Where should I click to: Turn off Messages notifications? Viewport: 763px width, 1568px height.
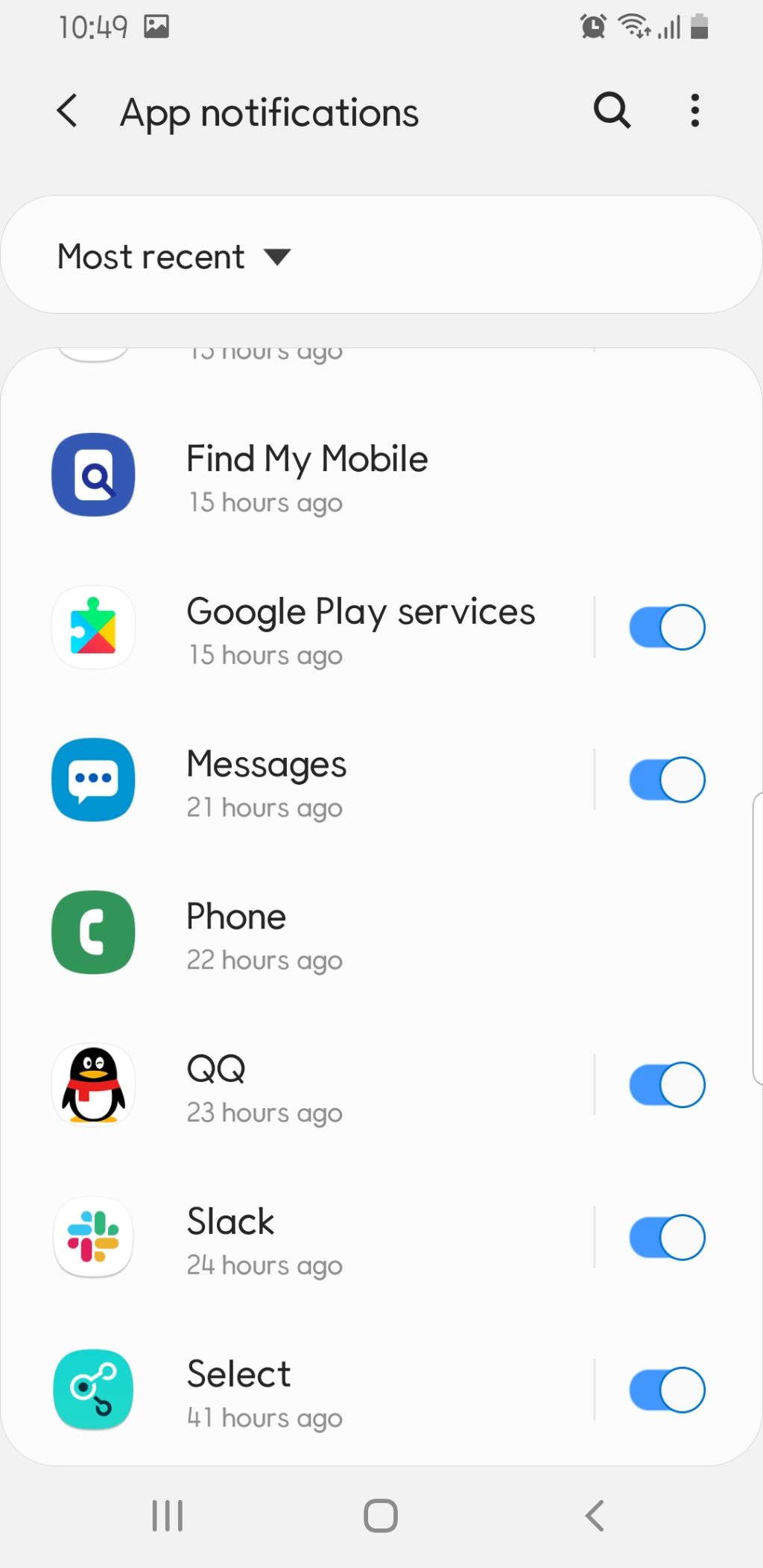[x=667, y=780]
